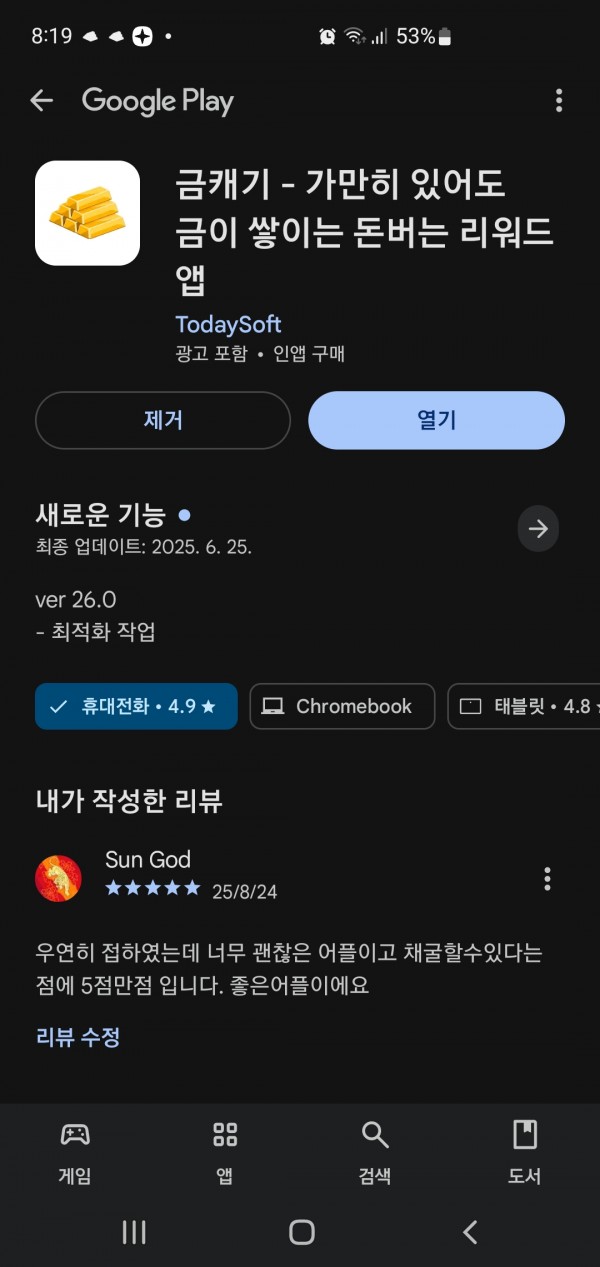
Task: Select the Chromebook device chip
Action: tap(342, 706)
